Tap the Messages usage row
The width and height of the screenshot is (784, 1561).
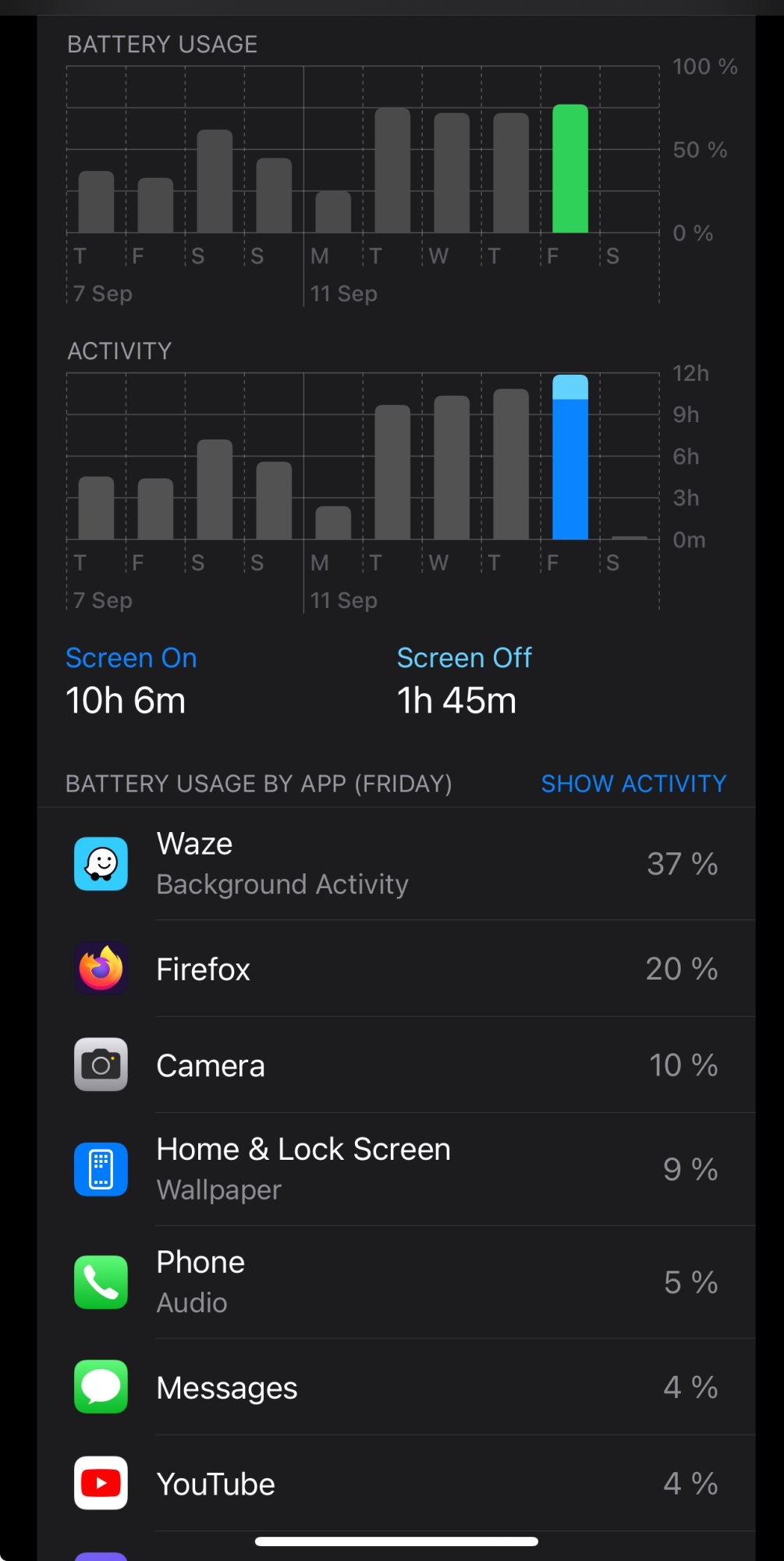[x=396, y=1388]
